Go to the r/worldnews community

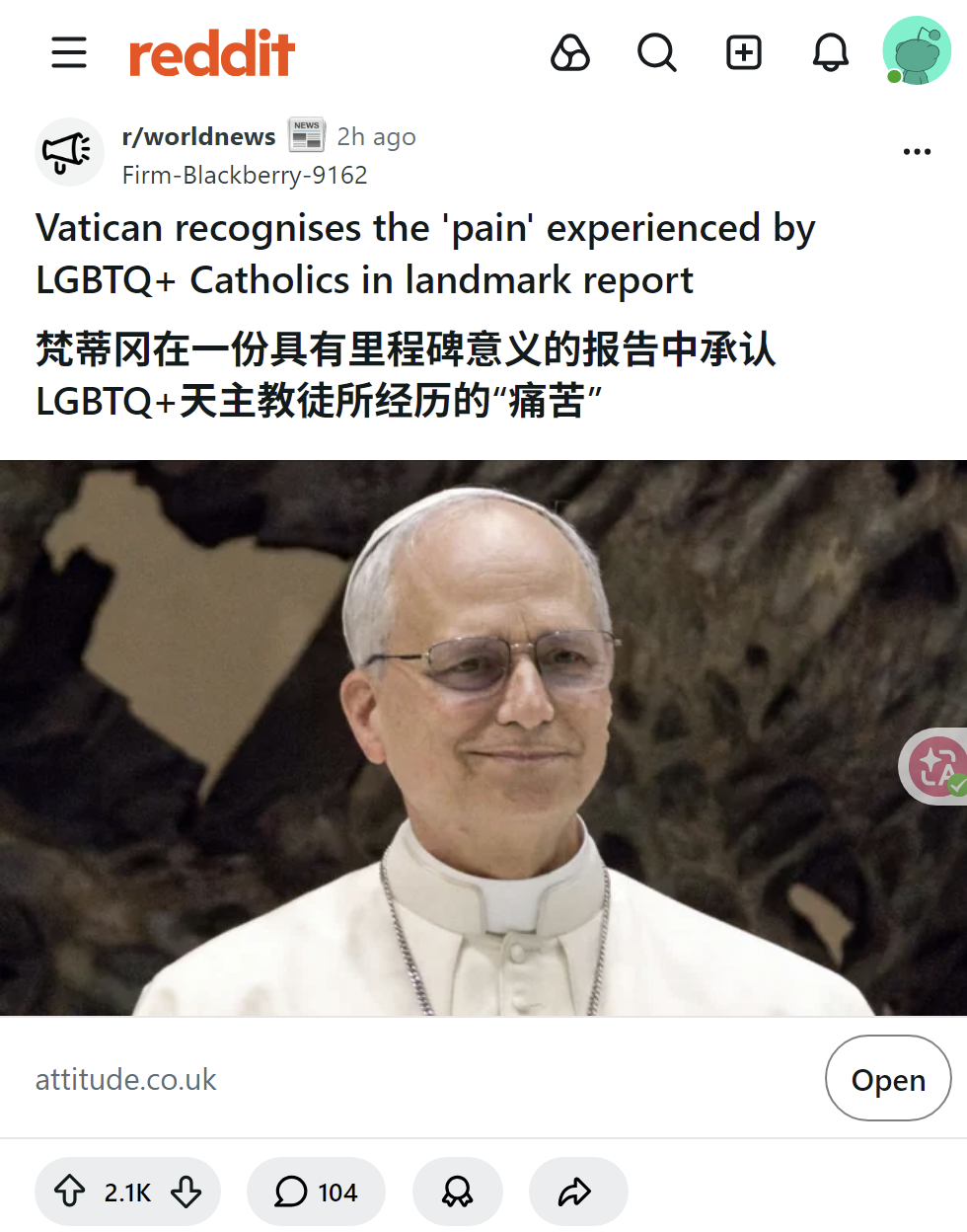click(199, 136)
